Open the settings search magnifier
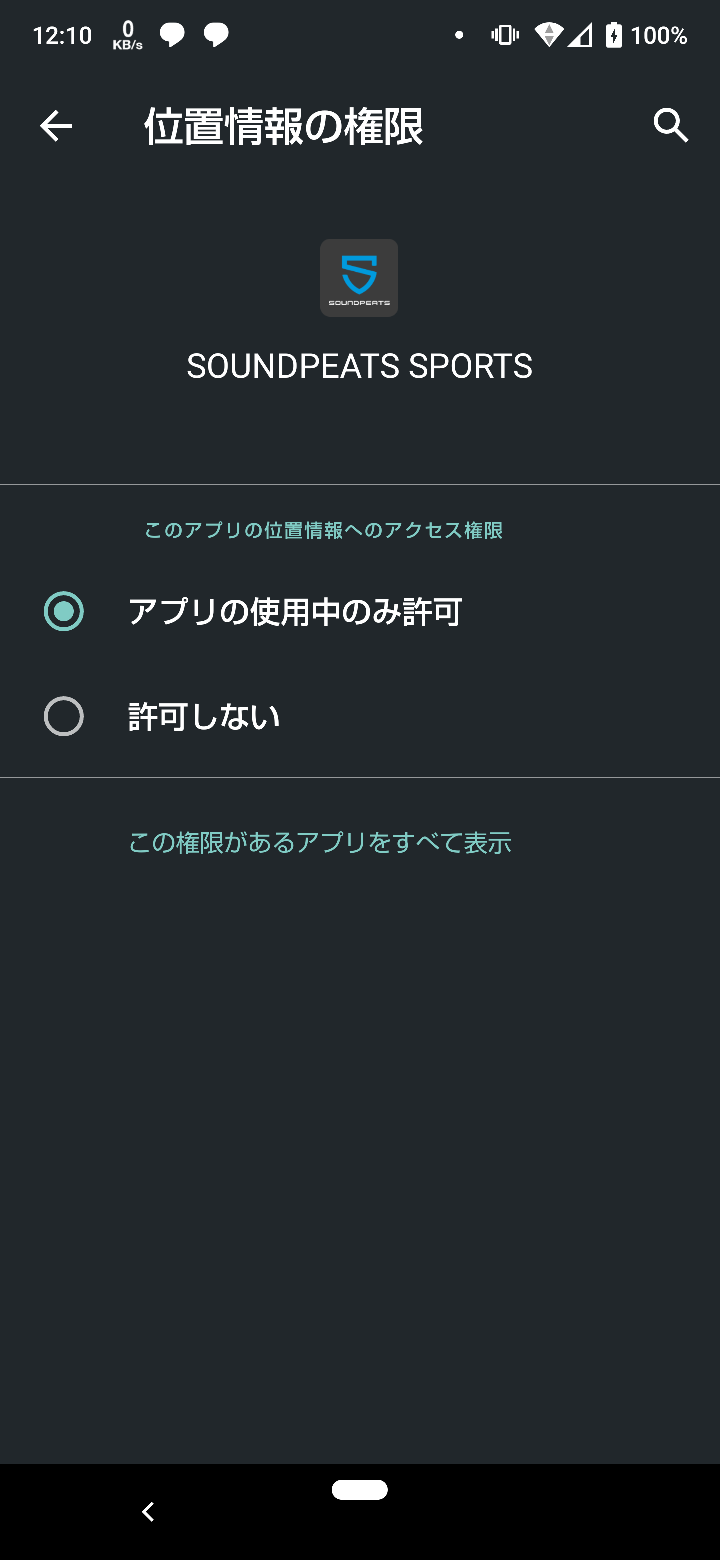This screenshot has width=720, height=1560. coord(670,126)
